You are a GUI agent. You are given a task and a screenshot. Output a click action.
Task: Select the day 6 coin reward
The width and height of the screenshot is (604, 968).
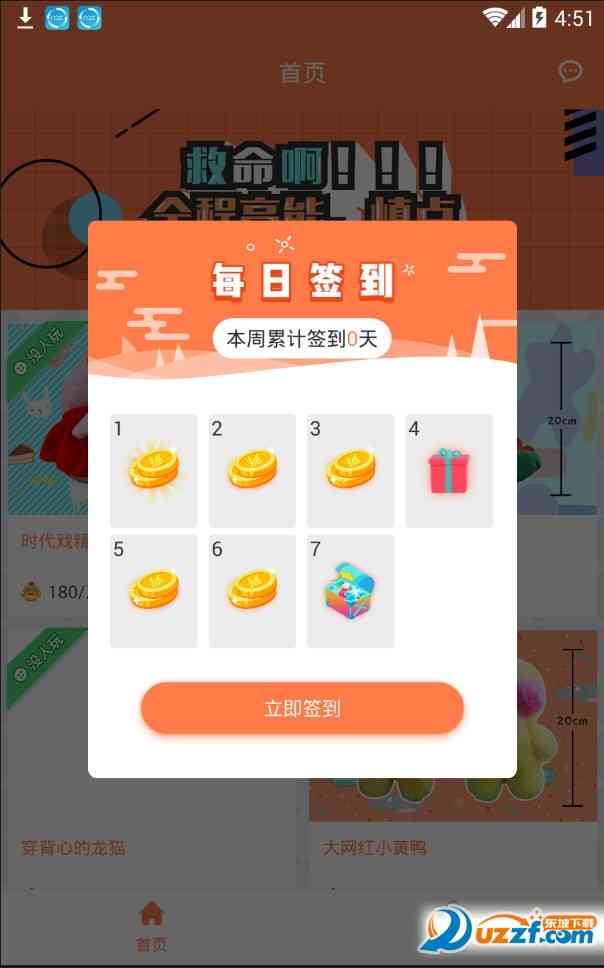pos(251,591)
